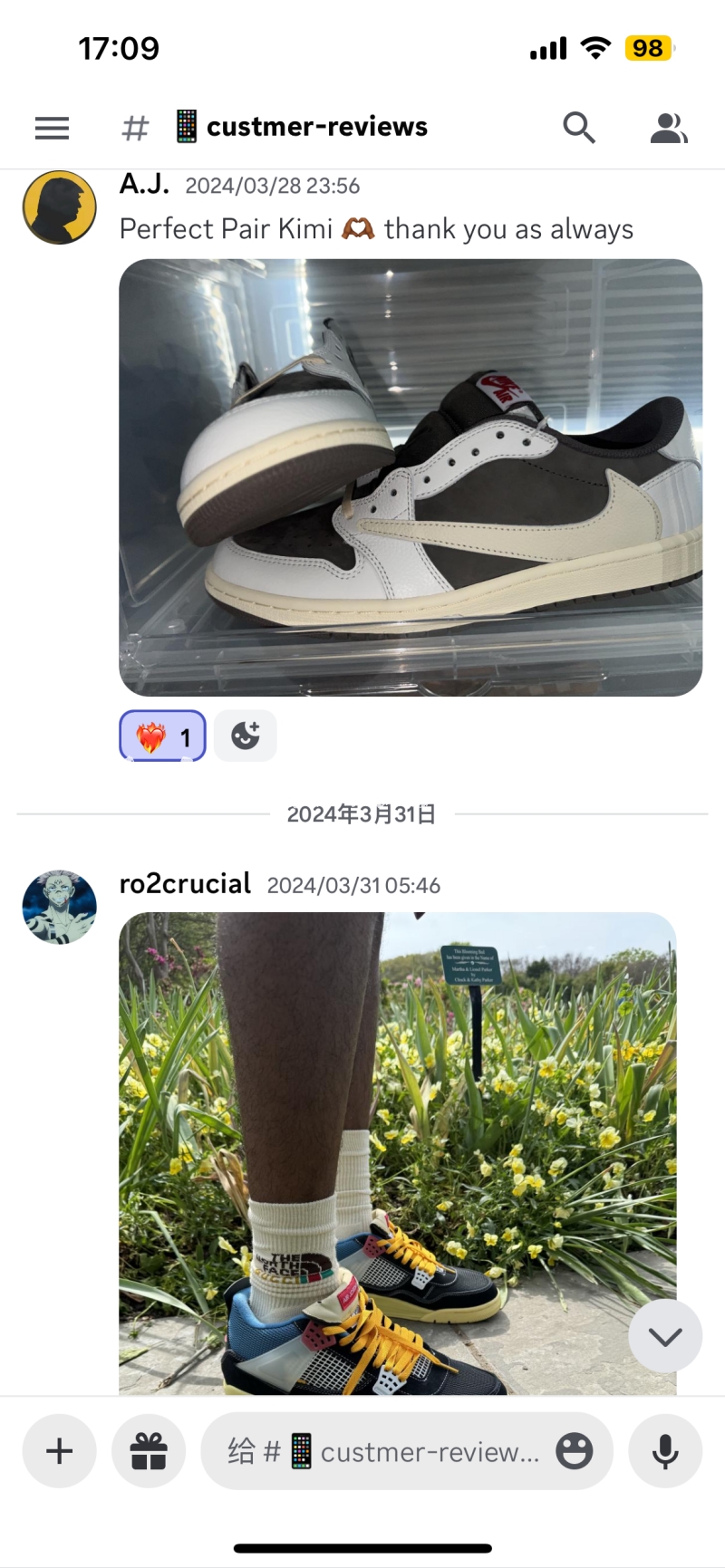Viewport: 725px width, 1568px height.
Task: Open the plus attachment menu
Action: [x=60, y=1451]
